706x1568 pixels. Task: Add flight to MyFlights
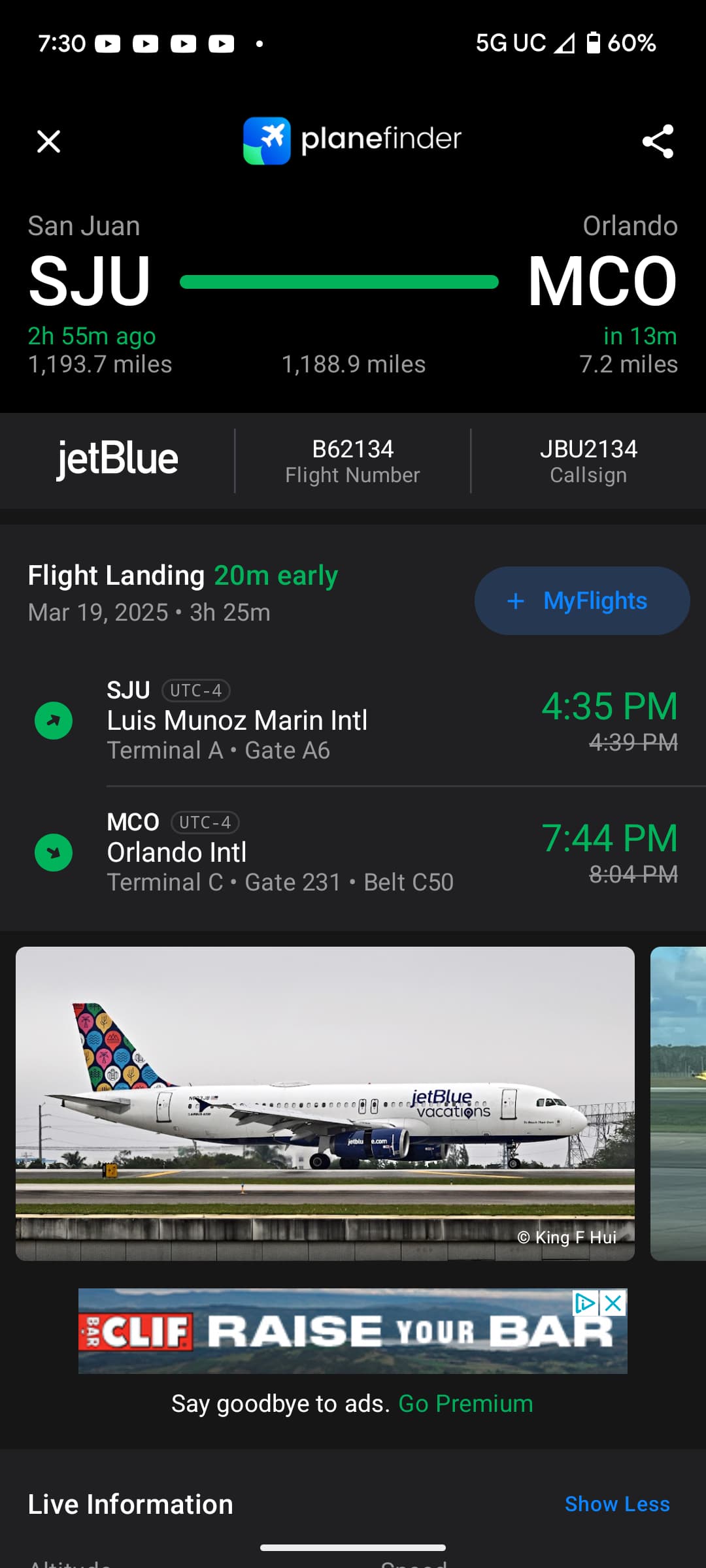coord(582,601)
